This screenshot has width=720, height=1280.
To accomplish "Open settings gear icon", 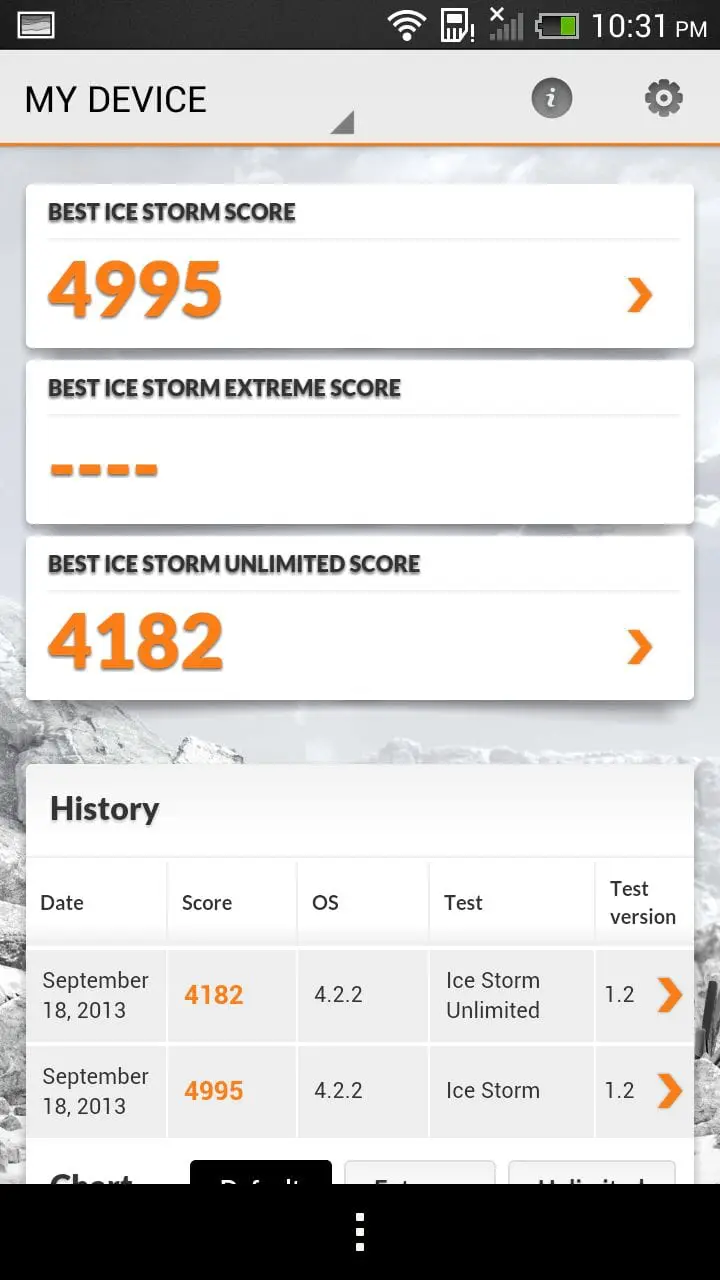I will coord(664,98).
